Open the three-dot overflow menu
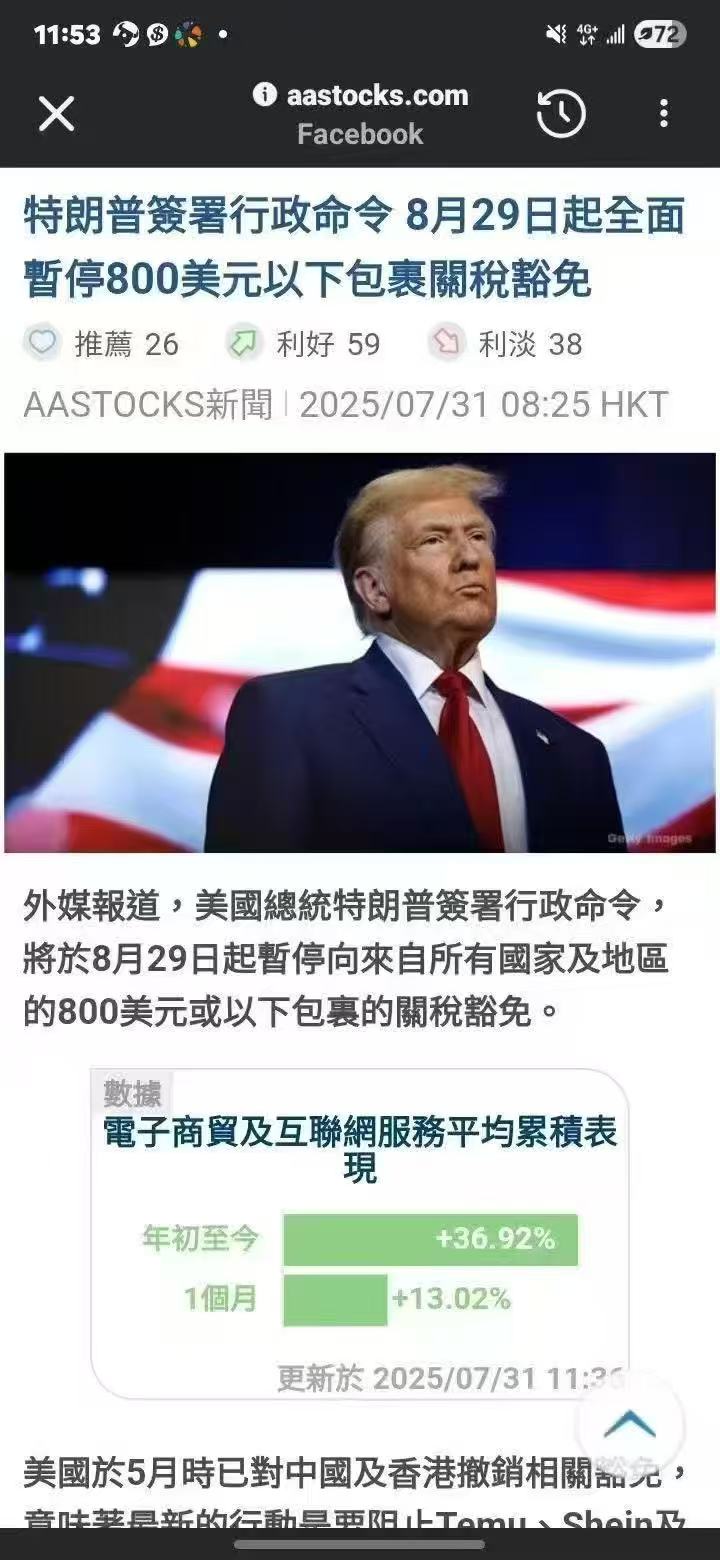 [664, 114]
